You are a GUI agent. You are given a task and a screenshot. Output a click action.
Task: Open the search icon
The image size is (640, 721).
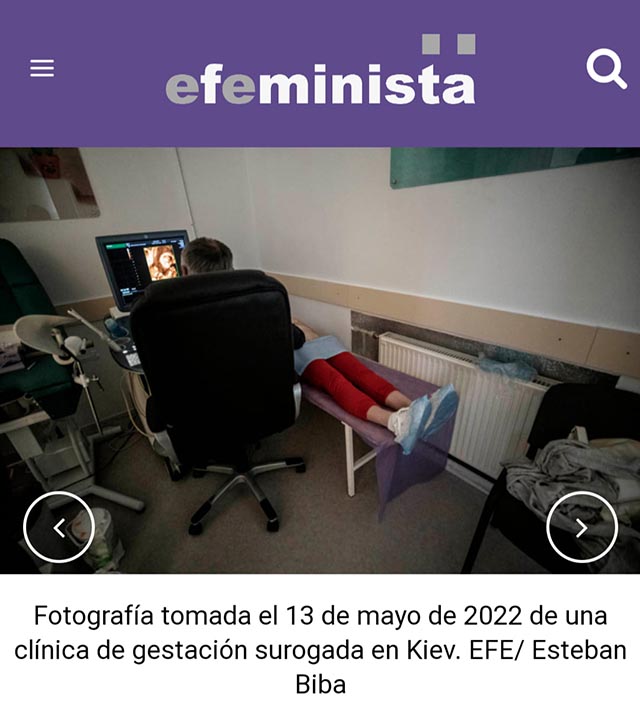tap(605, 69)
